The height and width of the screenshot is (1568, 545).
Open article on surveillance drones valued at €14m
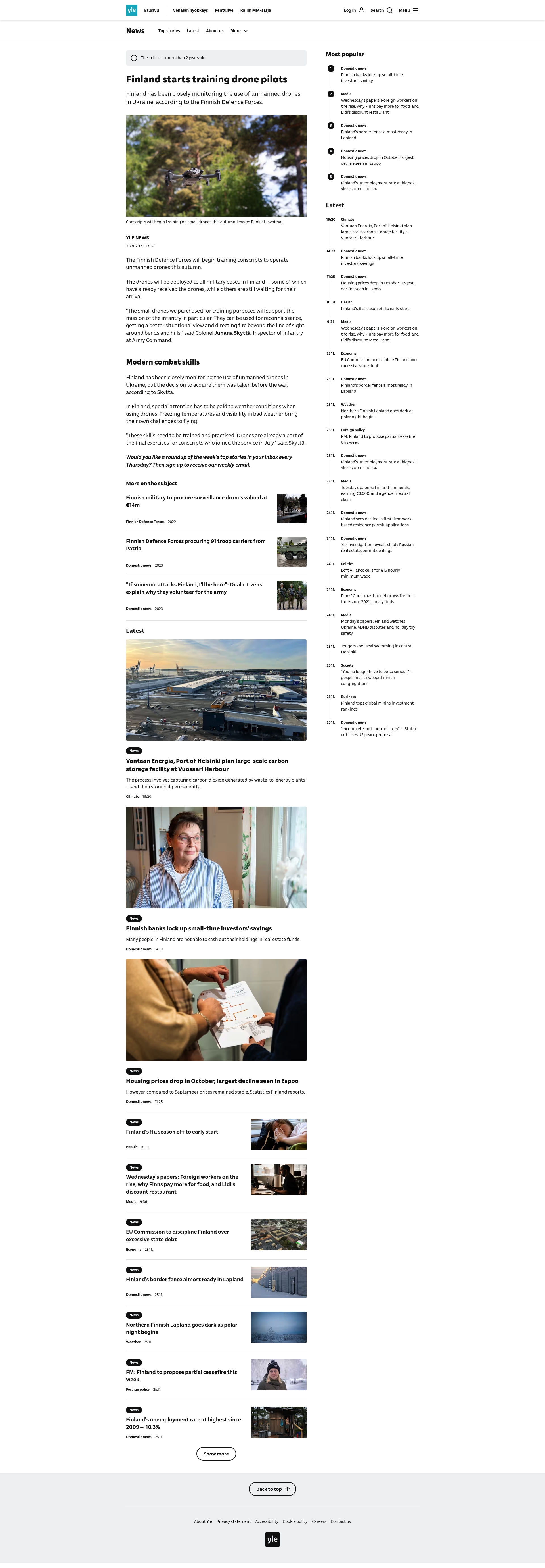tap(196, 501)
